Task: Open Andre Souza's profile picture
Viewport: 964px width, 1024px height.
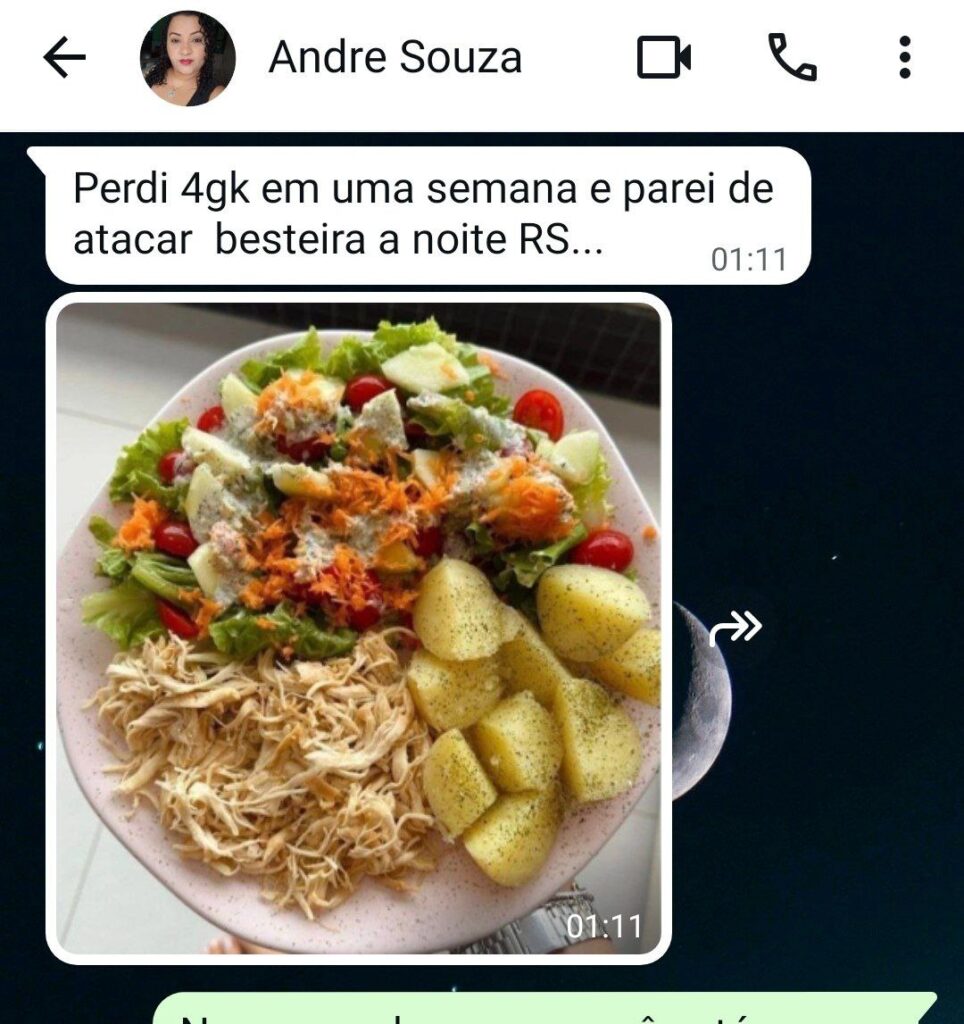Action: (187, 58)
